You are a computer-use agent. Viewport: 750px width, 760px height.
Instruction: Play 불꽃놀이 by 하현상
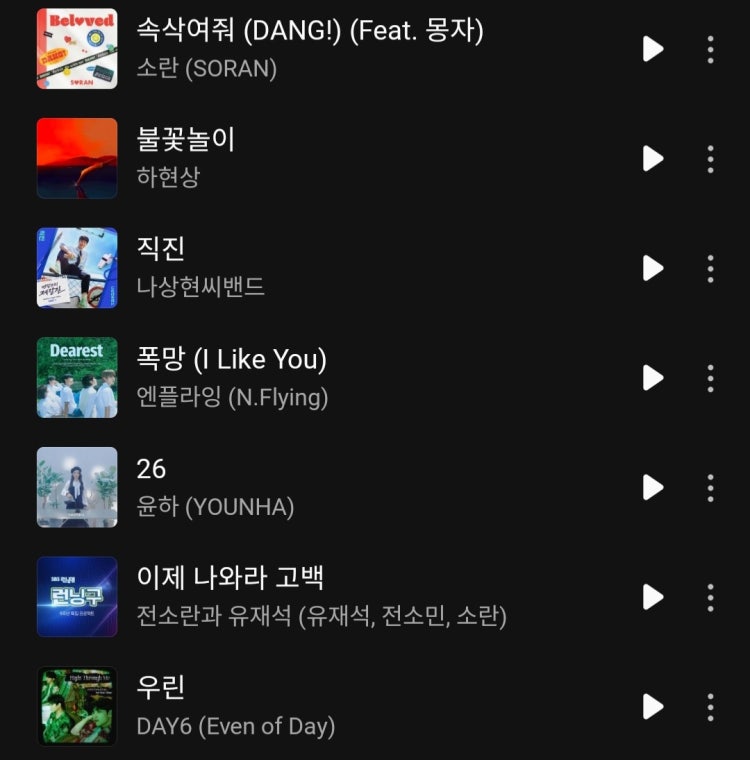(x=653, y=158)
